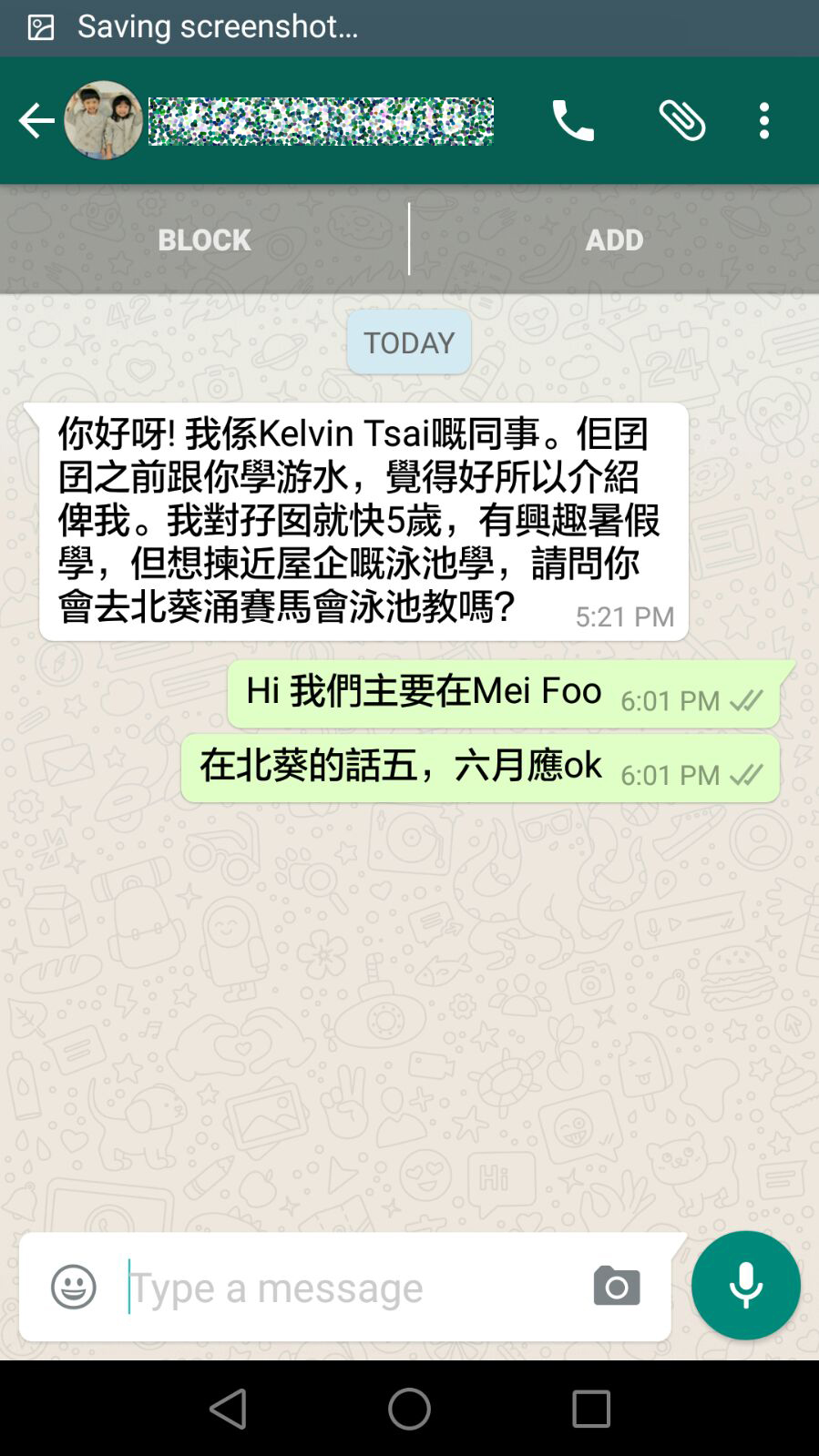Open the recent apps view
The width and height of the screenshot is (819, 1456).
coord(590,1409)
